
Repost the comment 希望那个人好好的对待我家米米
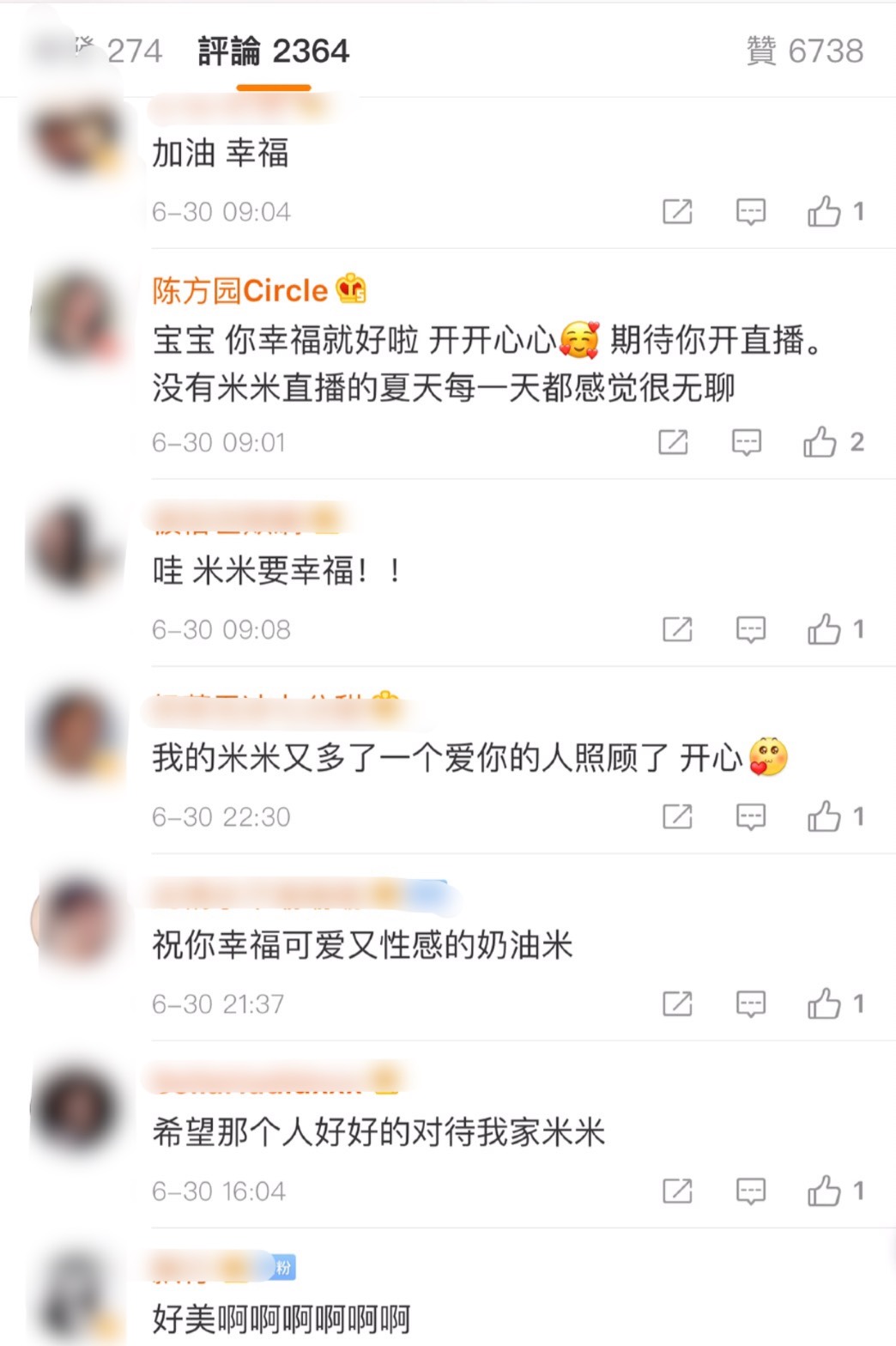pos(677,1191)
